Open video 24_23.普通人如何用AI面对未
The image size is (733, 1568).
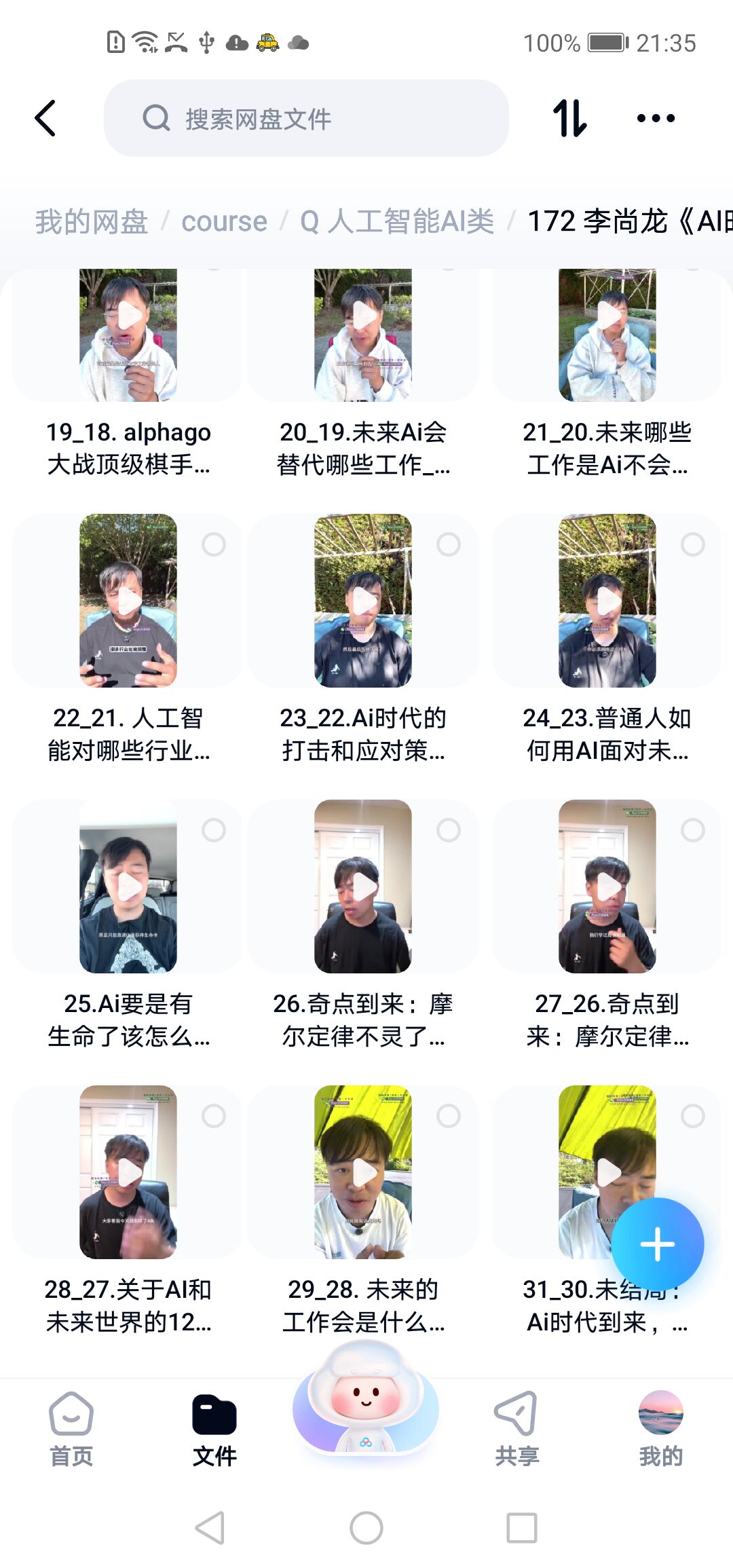point(607,601)
